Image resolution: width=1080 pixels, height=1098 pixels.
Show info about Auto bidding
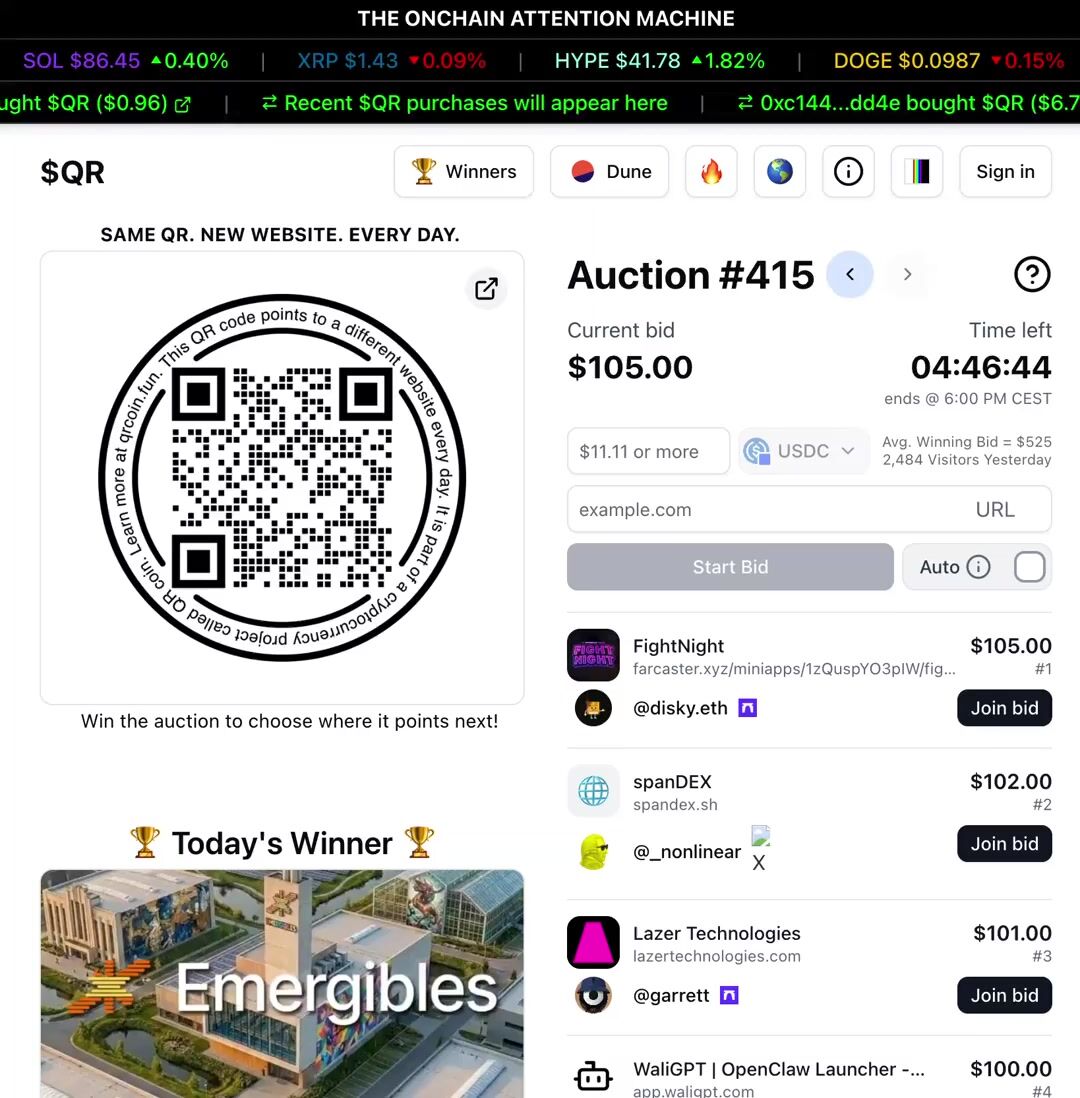pyautogui.click(x=979, y=567)
